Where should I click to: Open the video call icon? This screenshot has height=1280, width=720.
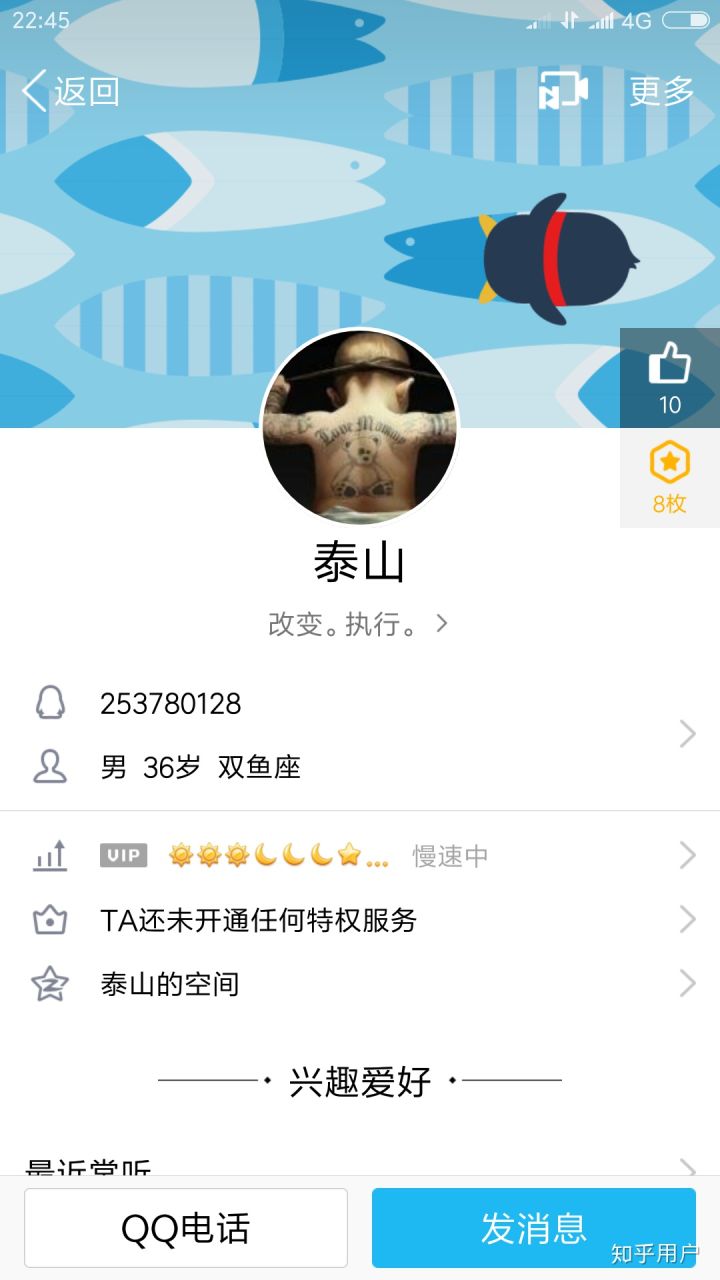(563, 91)
